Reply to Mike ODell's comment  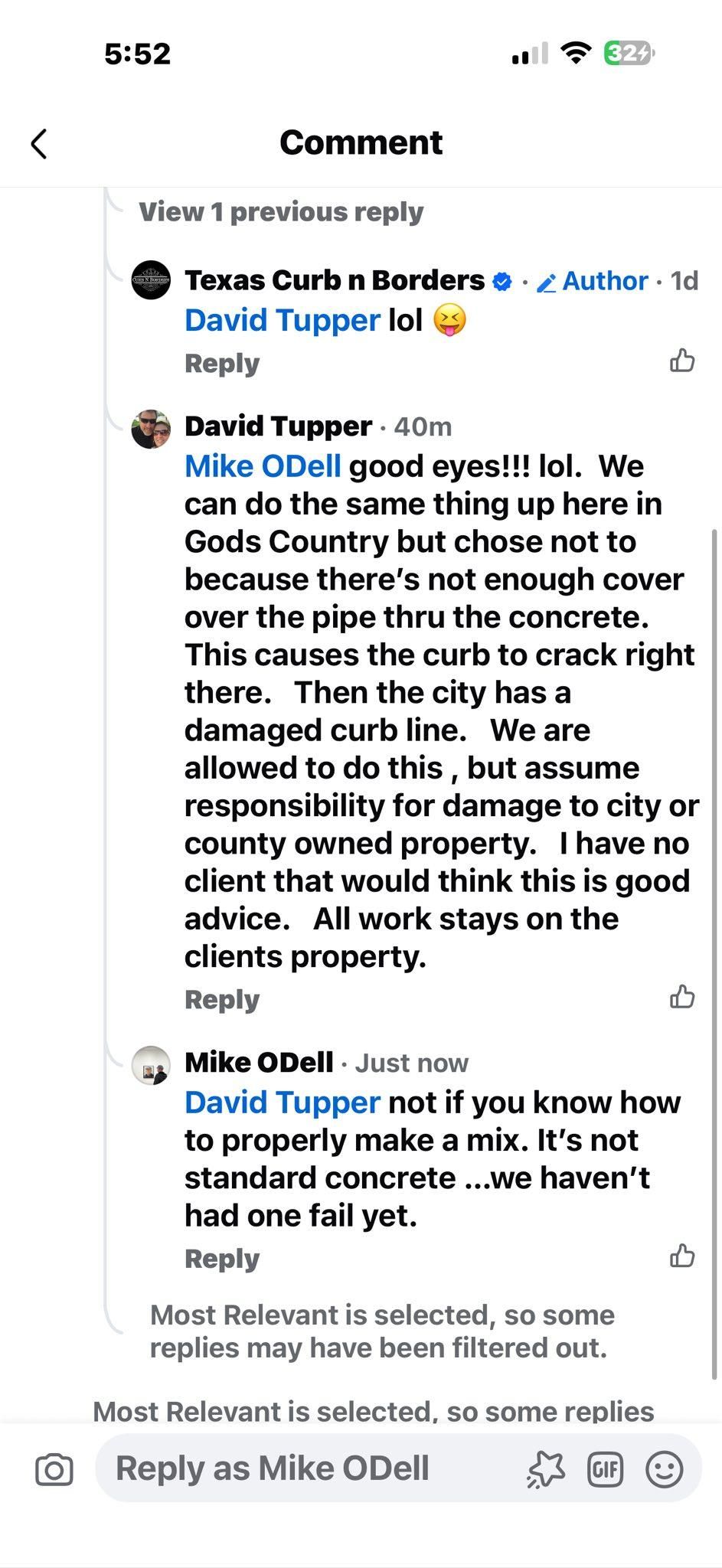click(x=222, y=1259)
